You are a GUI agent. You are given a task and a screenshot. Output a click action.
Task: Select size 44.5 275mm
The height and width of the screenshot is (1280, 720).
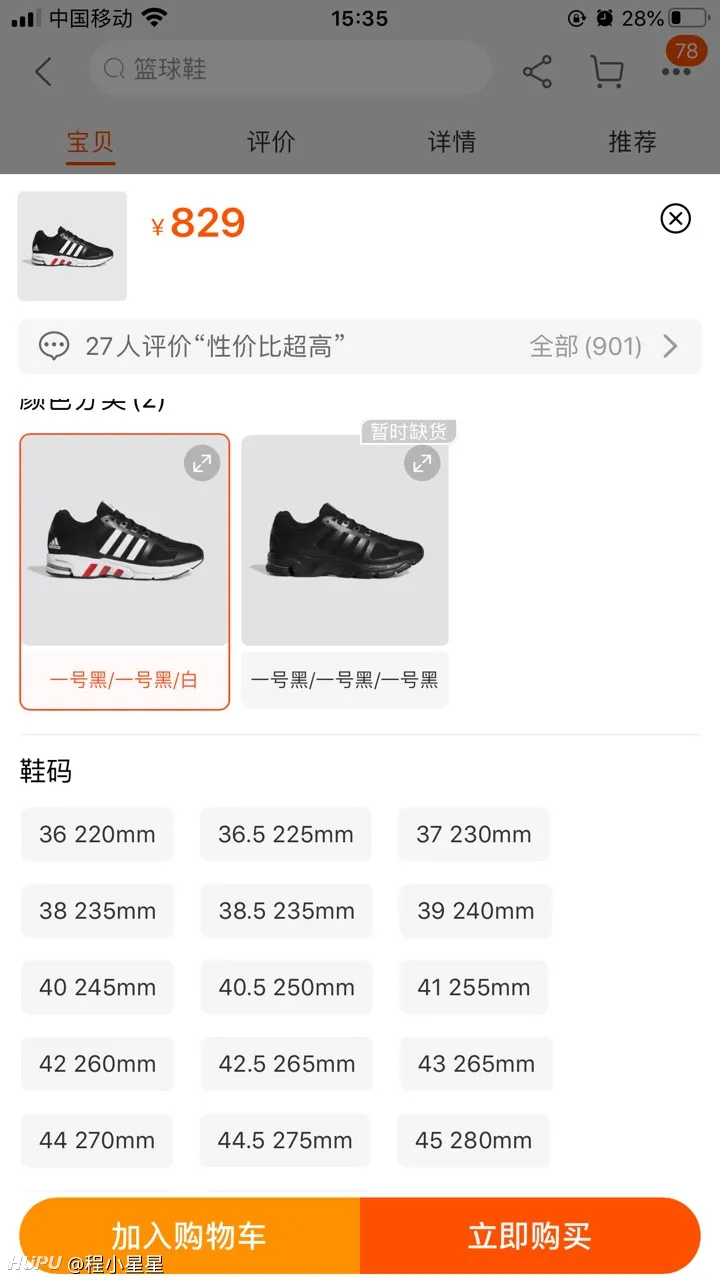tap(285, 1140)
